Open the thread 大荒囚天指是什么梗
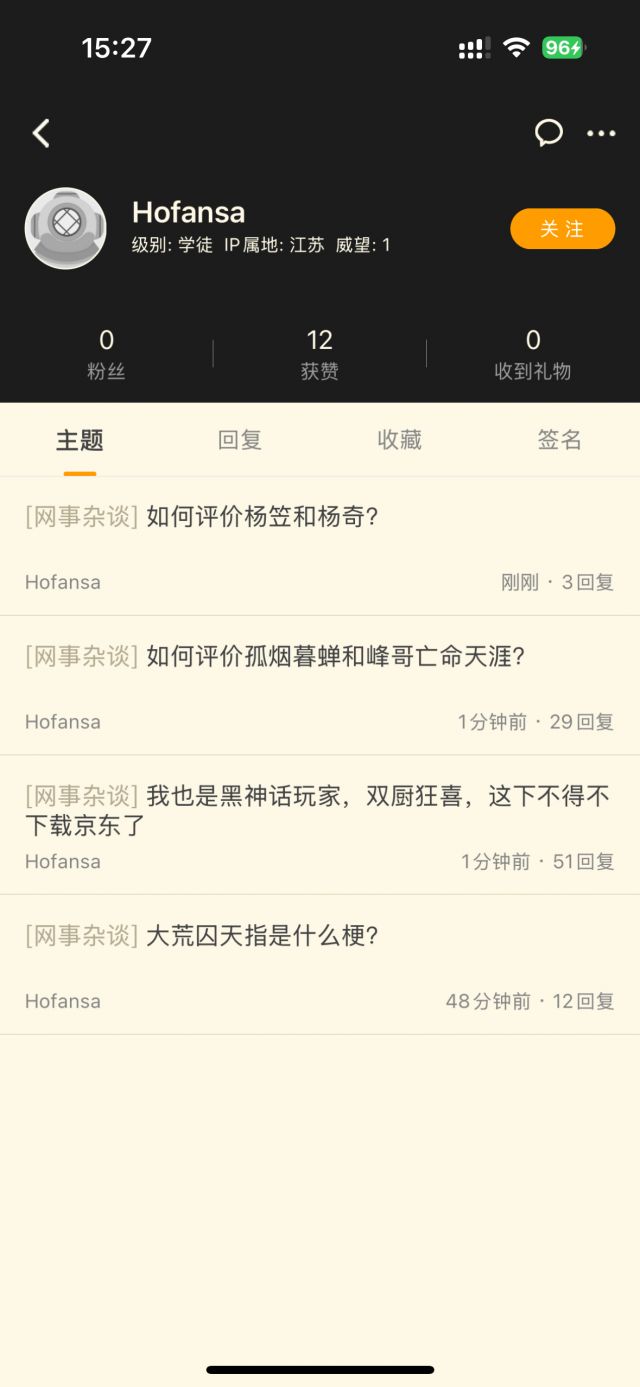 (263, 937)
